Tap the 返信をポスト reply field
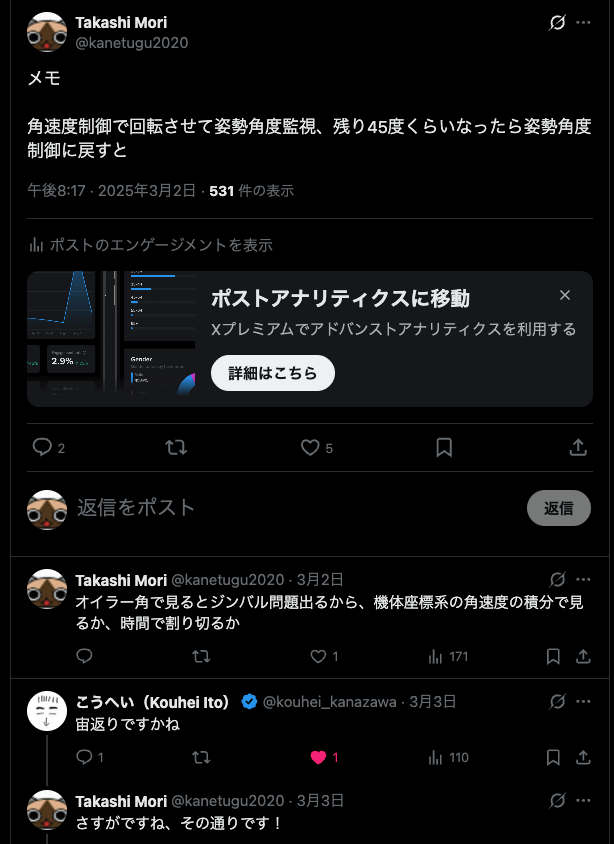614x844 pixels. (290, 508)
